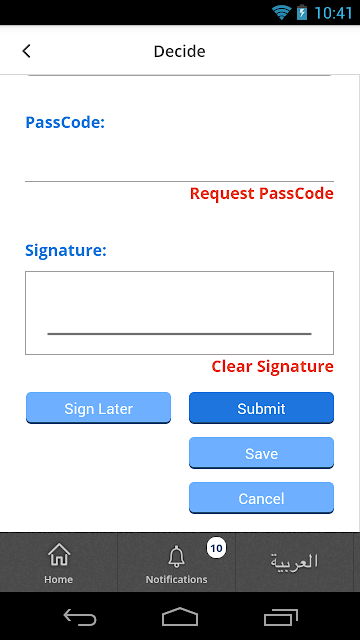Submit the decision
Image resolution: width=360 pixels, height=640 pixels.
pyautogui.click(x=261, y=408)
